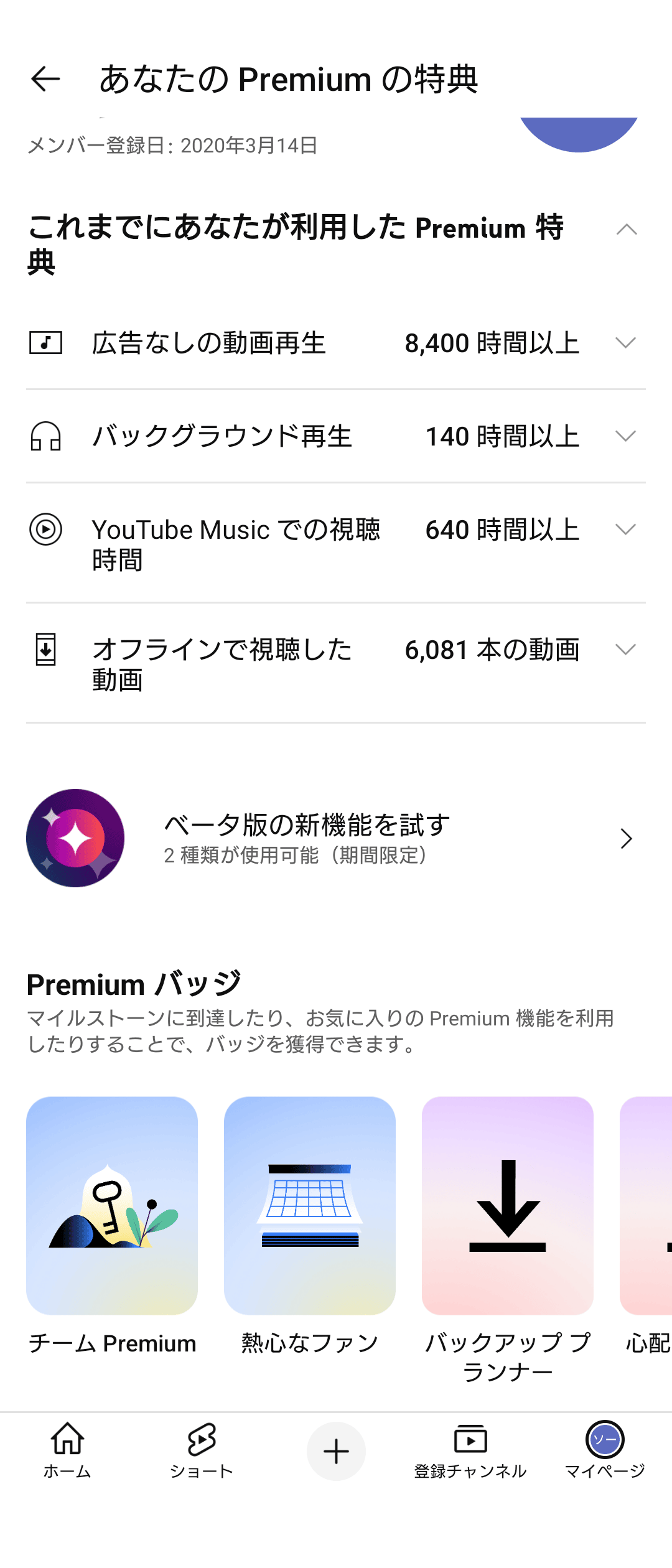This screenshot has width=672, height=1568.
Task: Switch to the ショート tab
Action: point(202,1450)
